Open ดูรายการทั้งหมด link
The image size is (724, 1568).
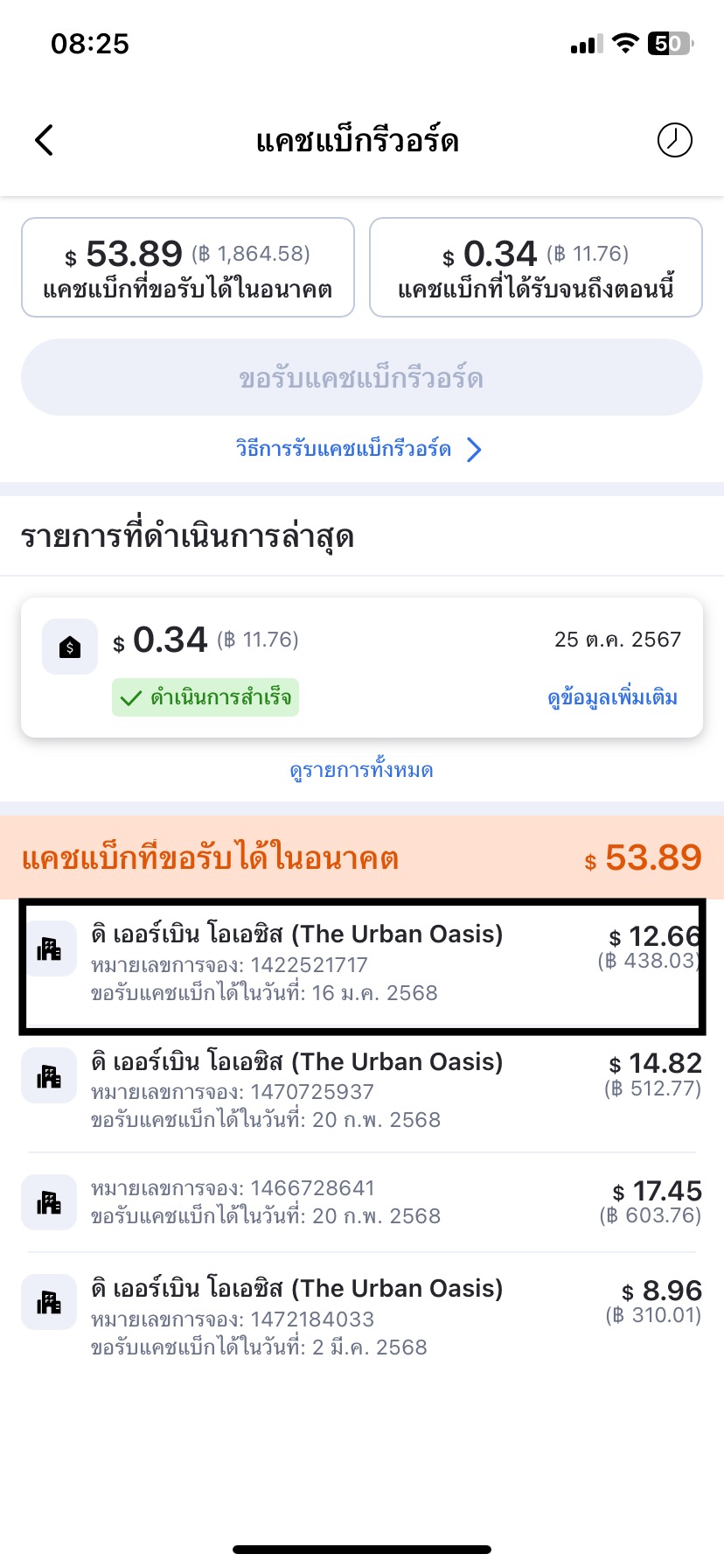tap(362, 770)
